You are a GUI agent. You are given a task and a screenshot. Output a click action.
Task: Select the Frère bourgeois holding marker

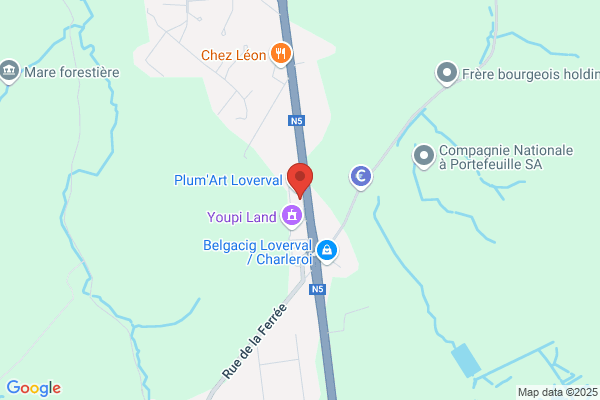click(x=447, y=73)
